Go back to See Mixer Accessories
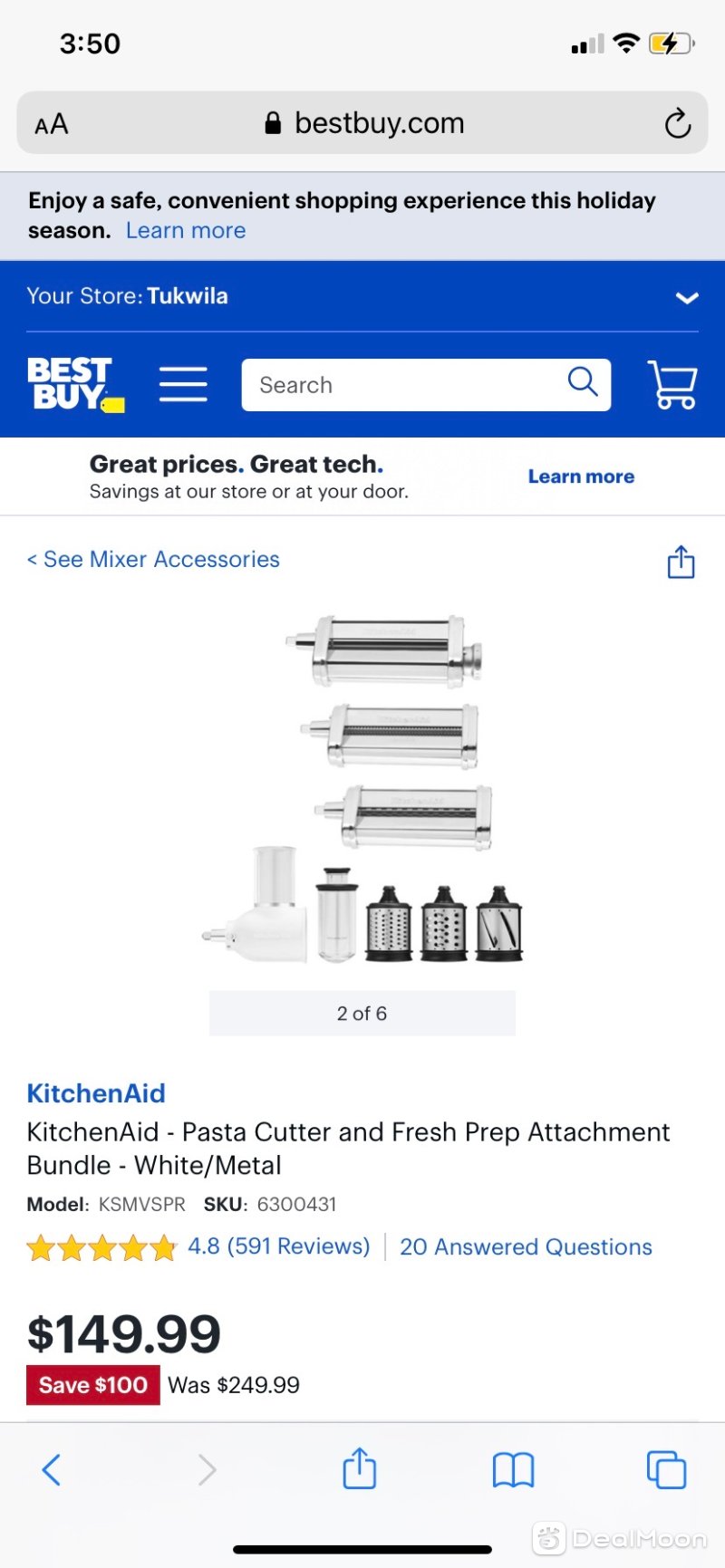Screen dimensions: 725x1568 tap(153, 559)
